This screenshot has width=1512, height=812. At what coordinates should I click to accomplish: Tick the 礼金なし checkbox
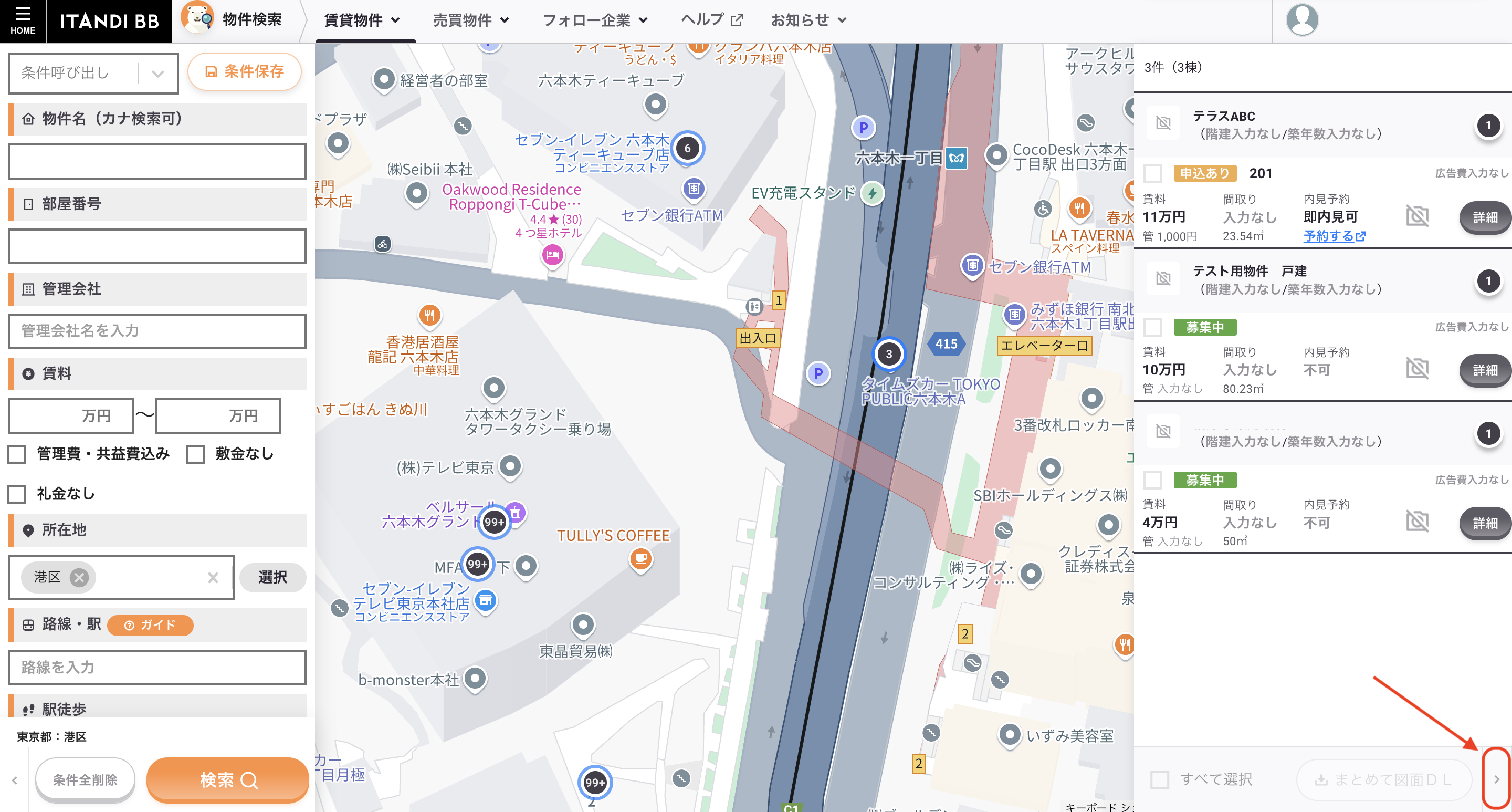[17, 494]
